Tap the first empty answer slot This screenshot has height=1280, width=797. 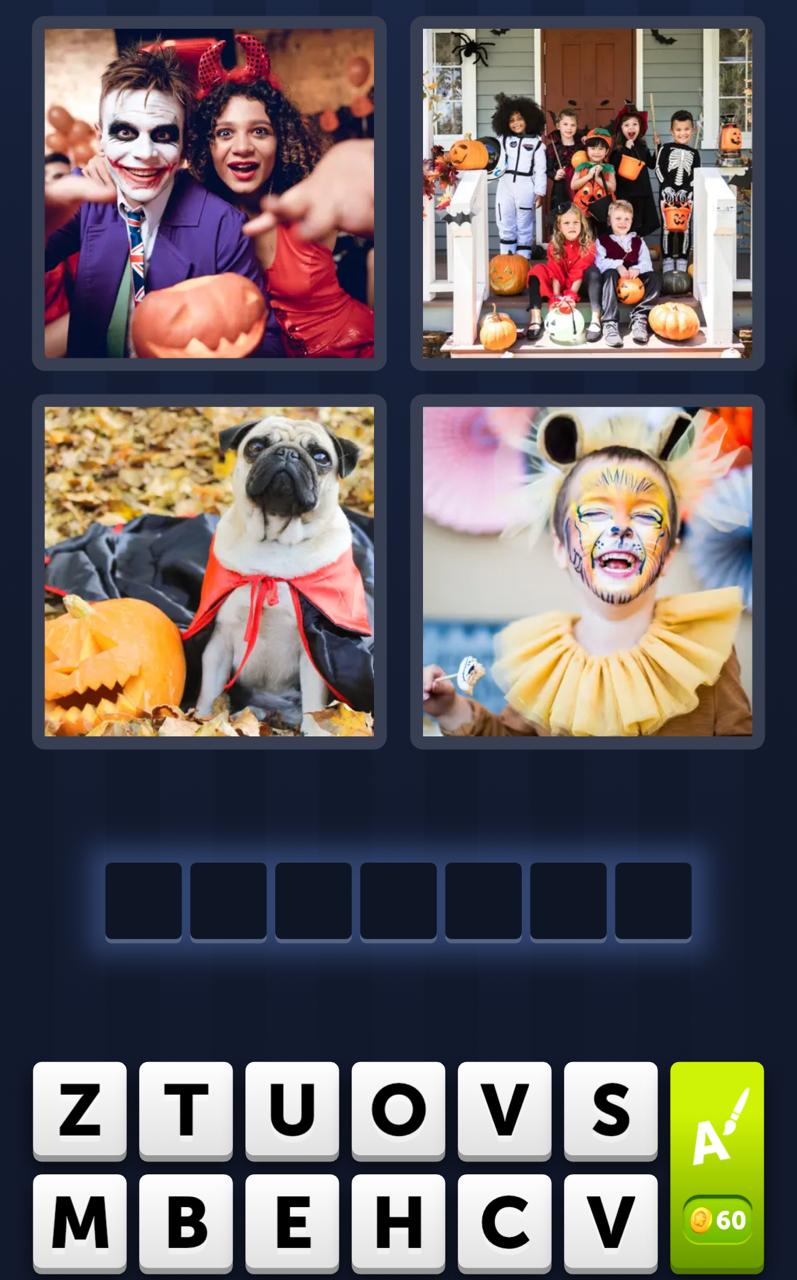pos(143,901)
